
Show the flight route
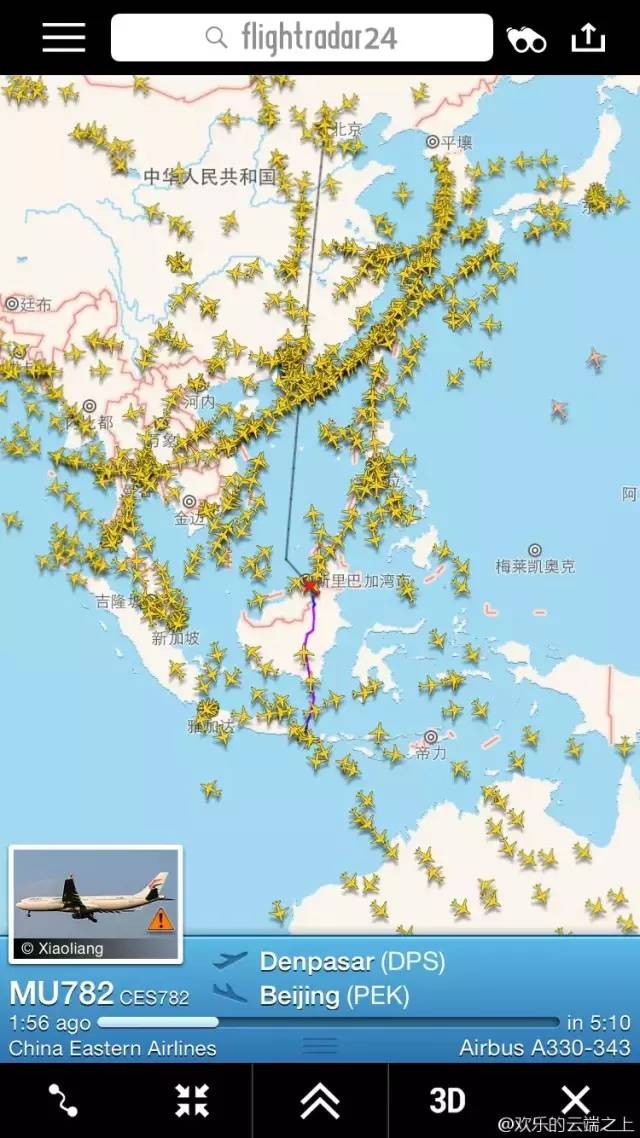pyautogui.click(x=62, y=1100)
